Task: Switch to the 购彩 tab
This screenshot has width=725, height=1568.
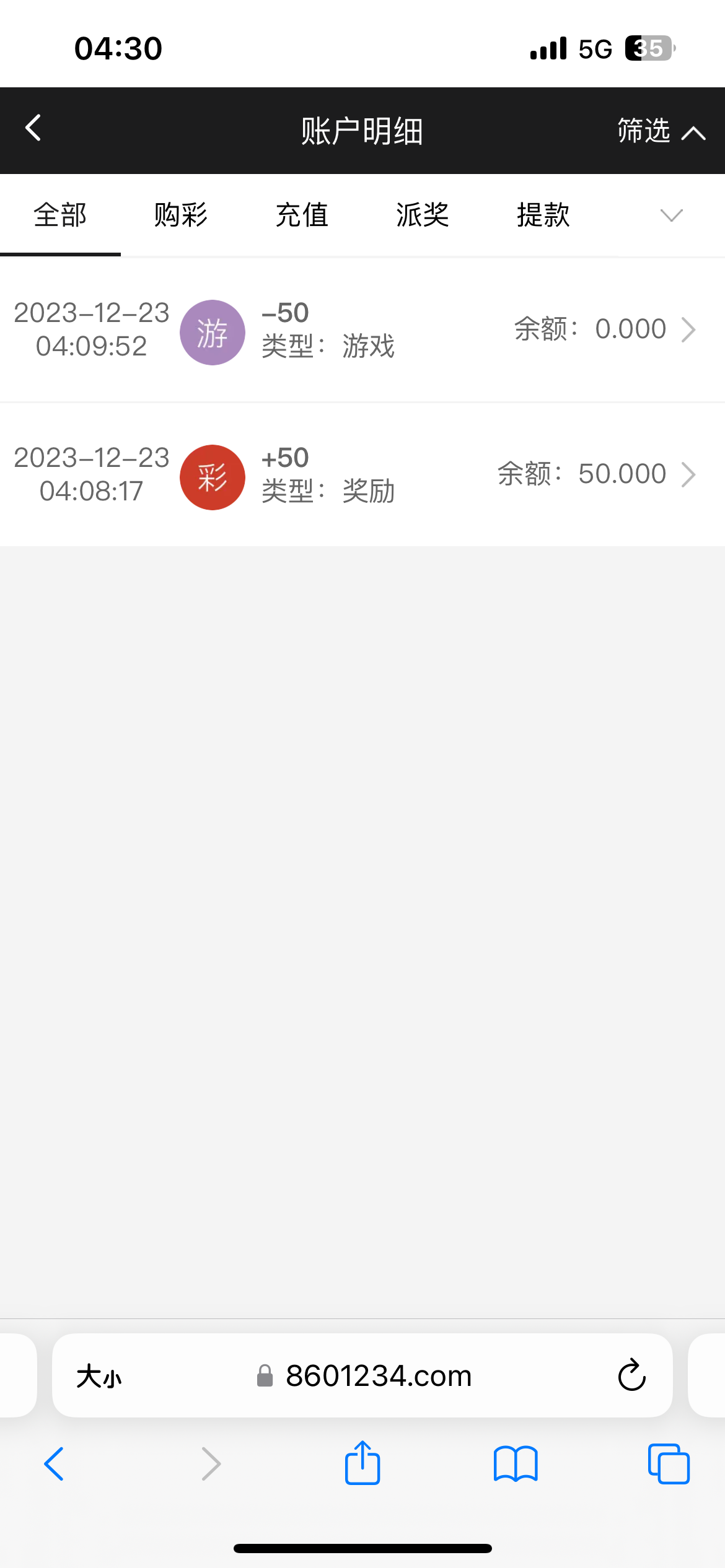Action: (181, 215)
